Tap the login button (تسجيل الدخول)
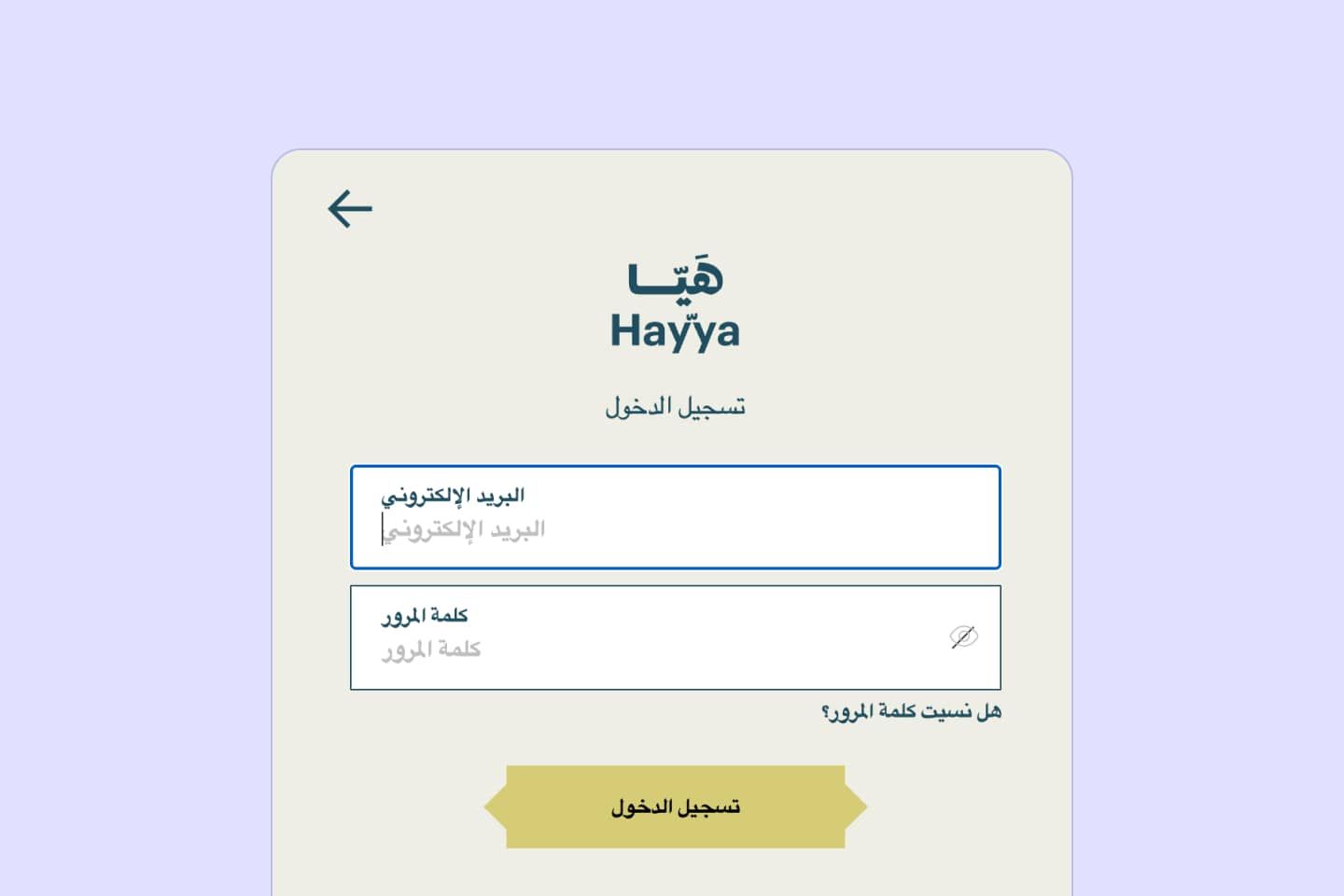 [x=675, y=806]
